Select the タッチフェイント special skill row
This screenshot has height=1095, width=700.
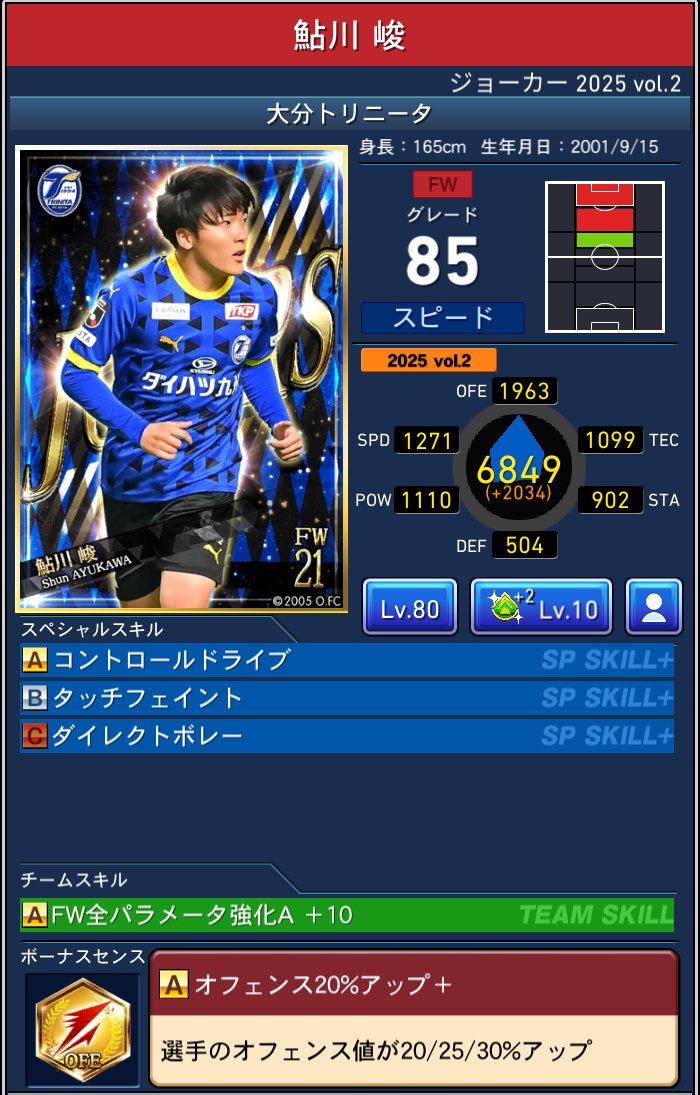[346, 698]
